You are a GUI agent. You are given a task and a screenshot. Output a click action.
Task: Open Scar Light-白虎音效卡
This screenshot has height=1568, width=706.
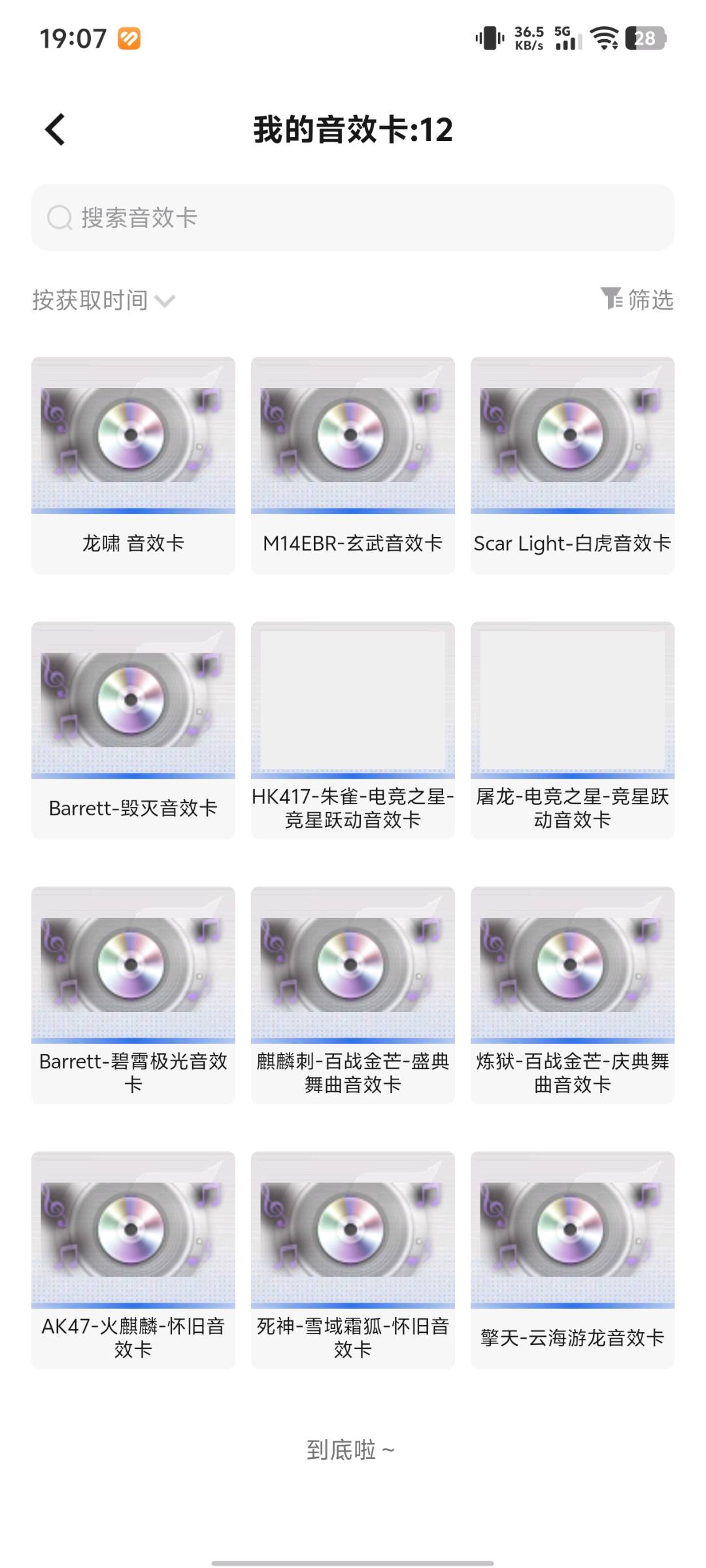tap(573, 465)
